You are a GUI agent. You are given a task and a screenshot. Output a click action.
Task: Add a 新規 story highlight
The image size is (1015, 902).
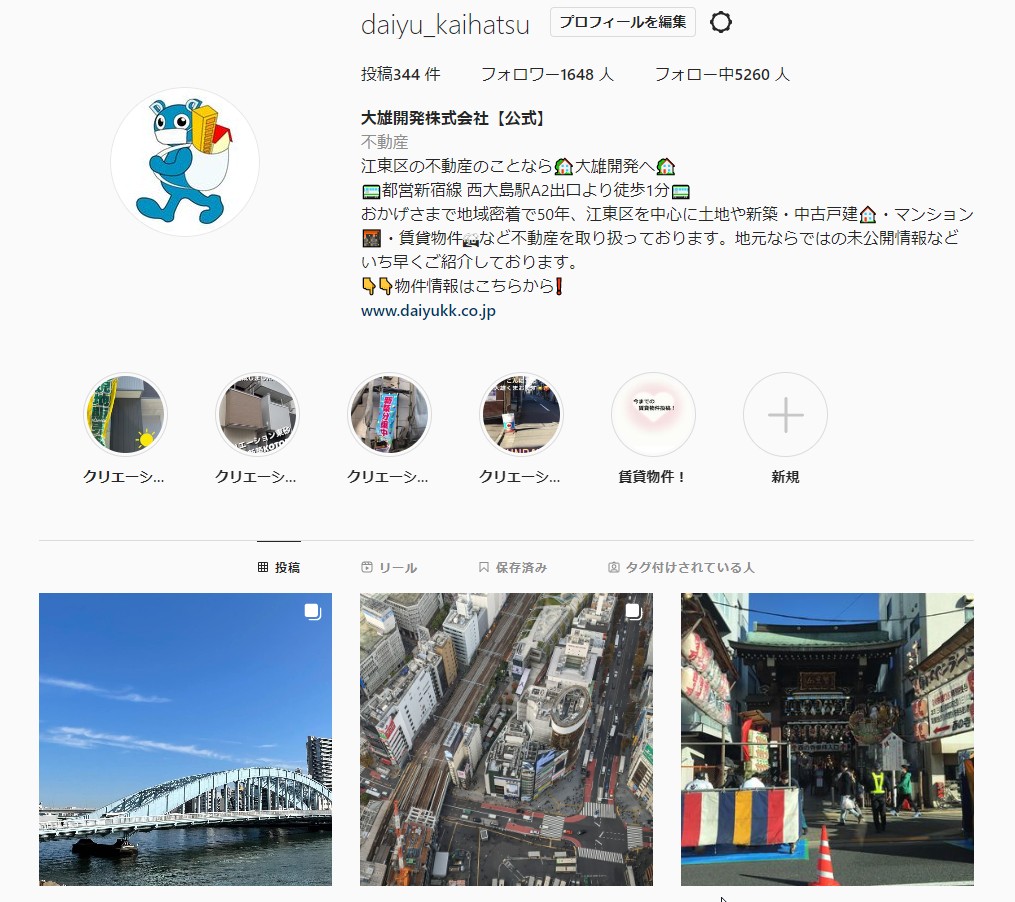tap(785, 415)
